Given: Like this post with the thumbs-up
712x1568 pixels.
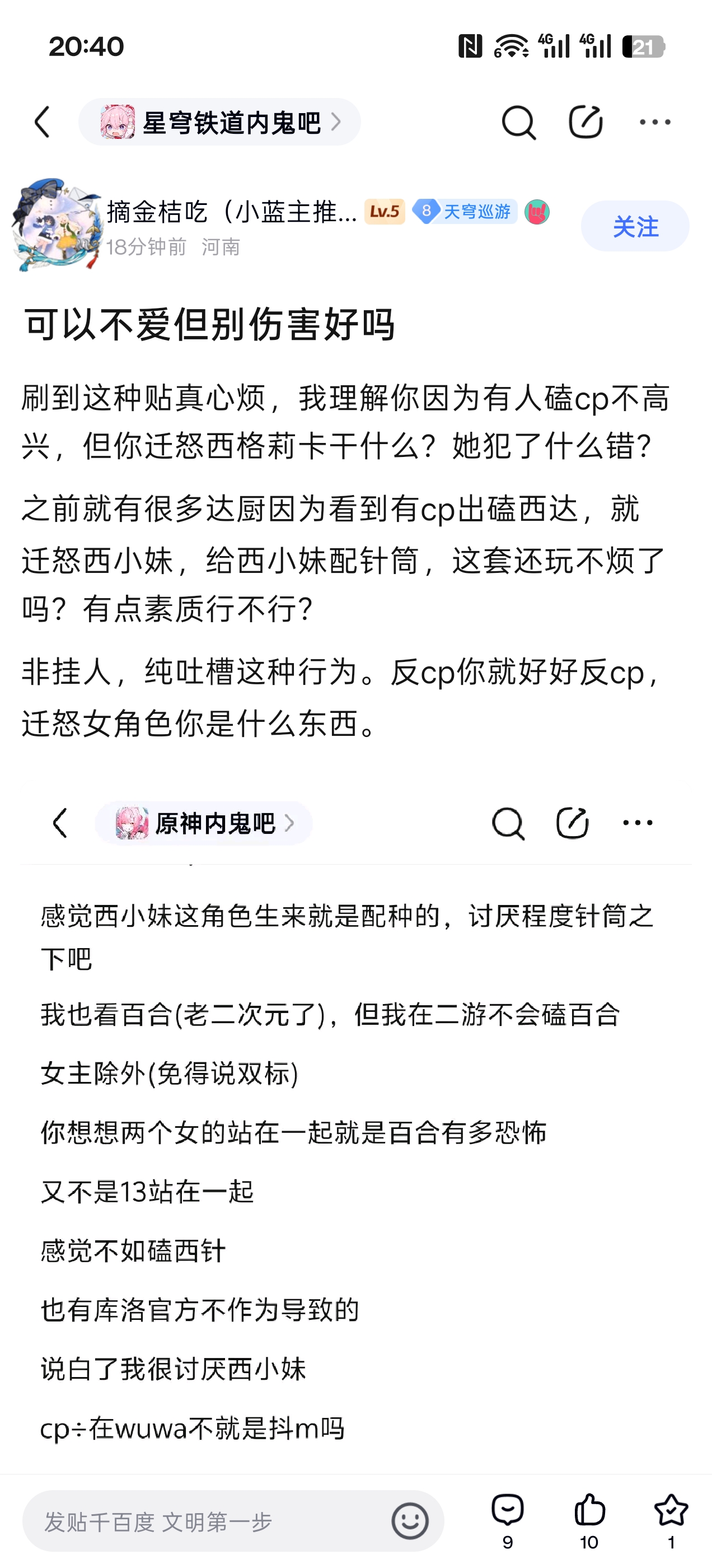Looking at the screenshot, I should click(x=589, y=1520).
